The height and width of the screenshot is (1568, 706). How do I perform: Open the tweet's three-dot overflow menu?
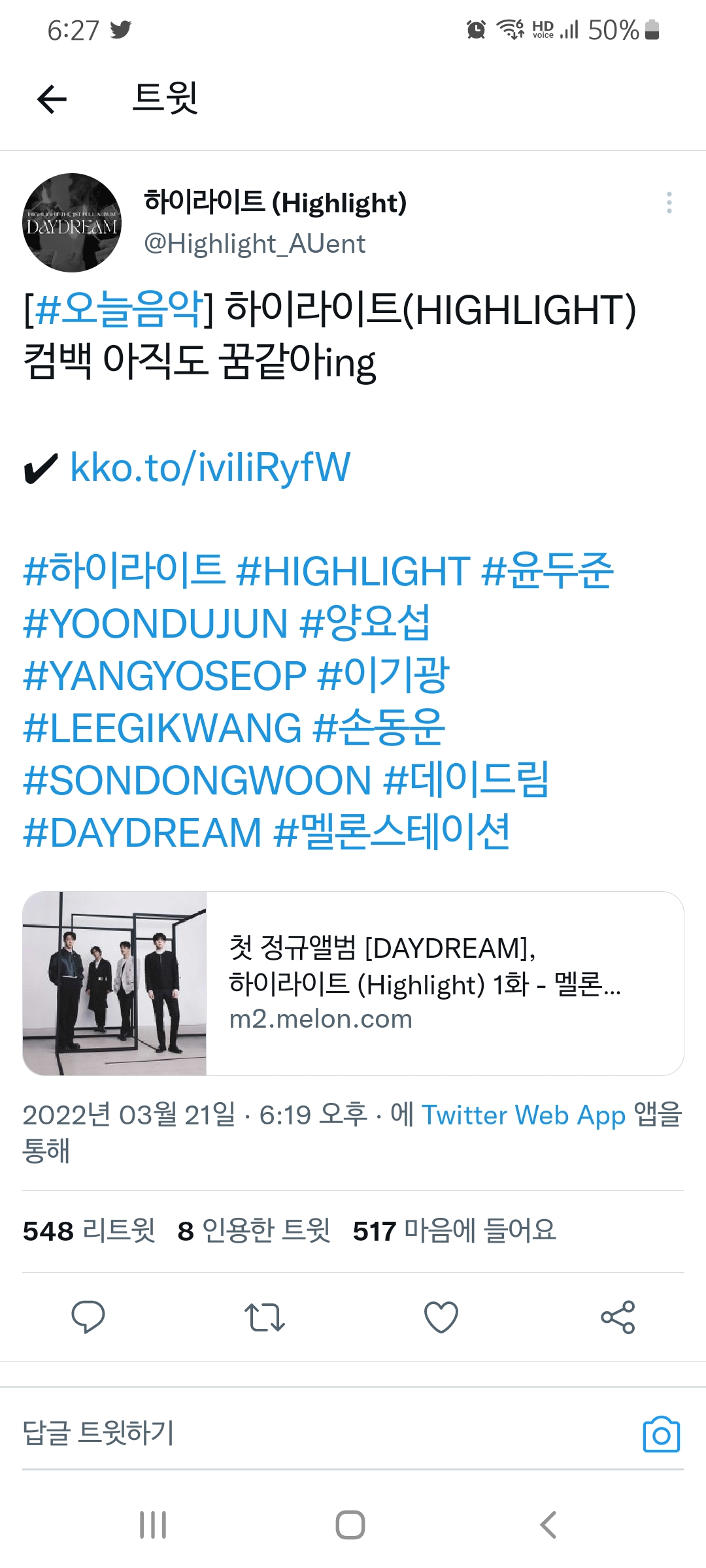coord(669,203)
